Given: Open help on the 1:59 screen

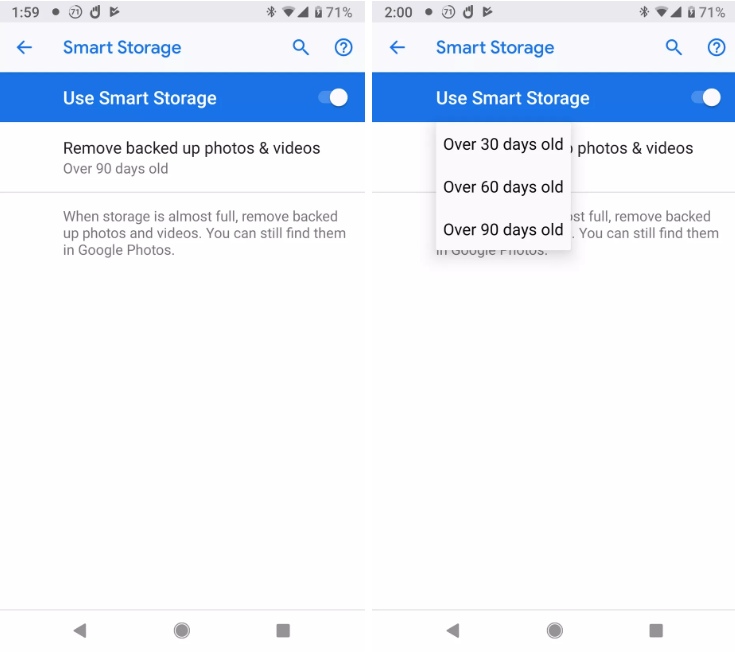Looking at the screenshot, I should coord(344,47).
